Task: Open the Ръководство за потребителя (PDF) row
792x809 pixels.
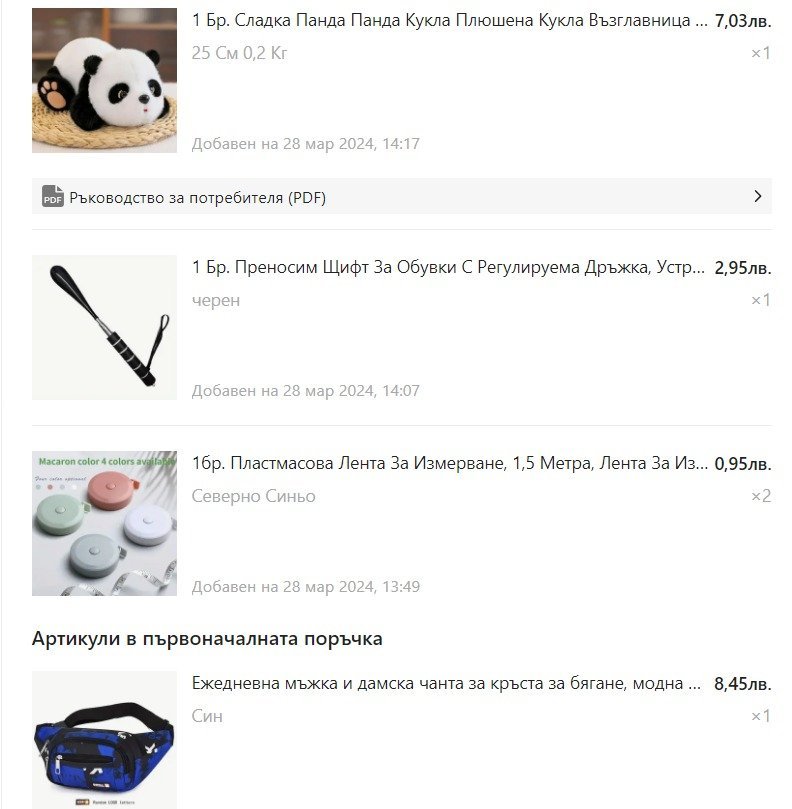Action: click(x=401, y=197)
